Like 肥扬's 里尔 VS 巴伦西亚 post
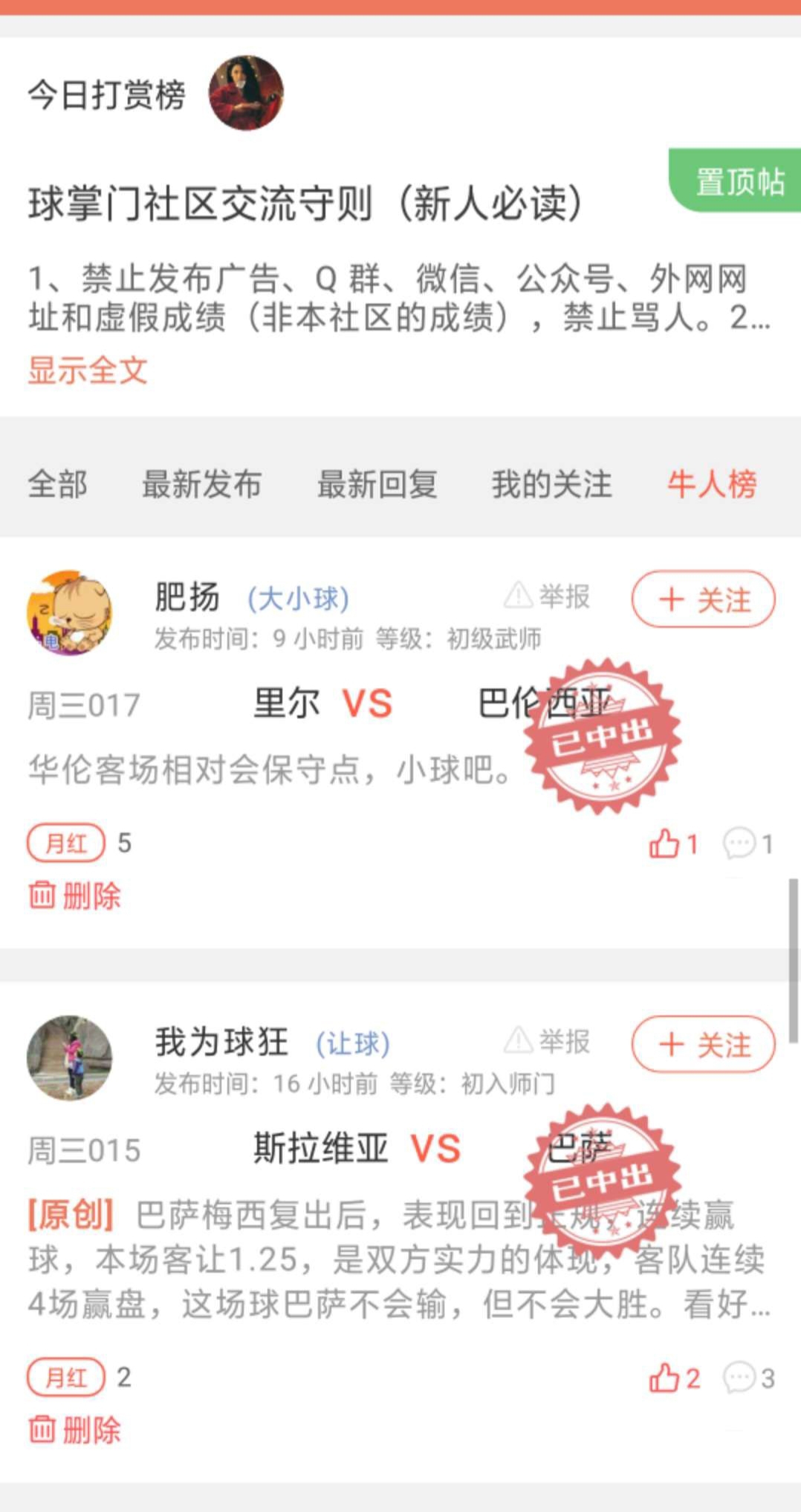Image resolution: width=801 pixels, height=1512 pixels. pyautogui.click(x=672, y=843)
